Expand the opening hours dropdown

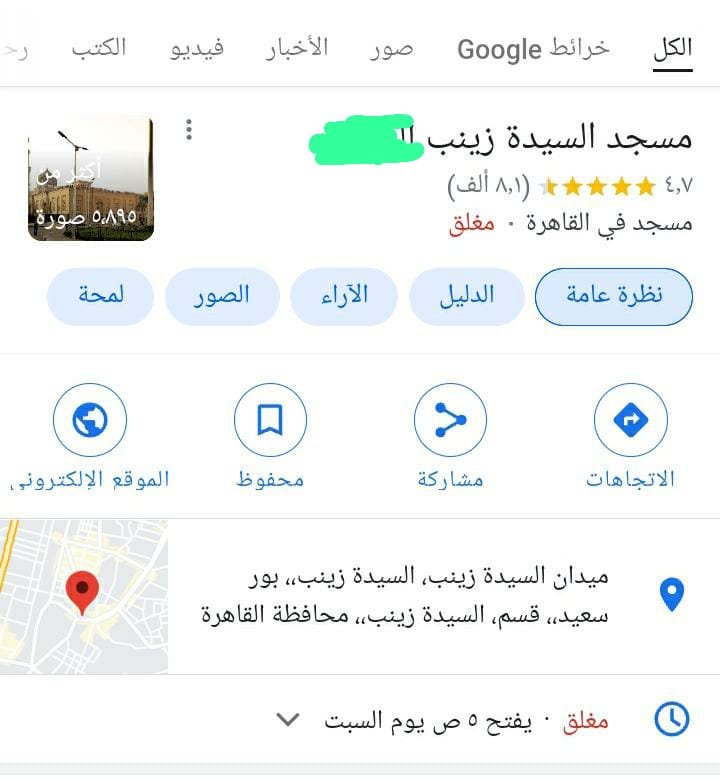[x=288, y=720]
